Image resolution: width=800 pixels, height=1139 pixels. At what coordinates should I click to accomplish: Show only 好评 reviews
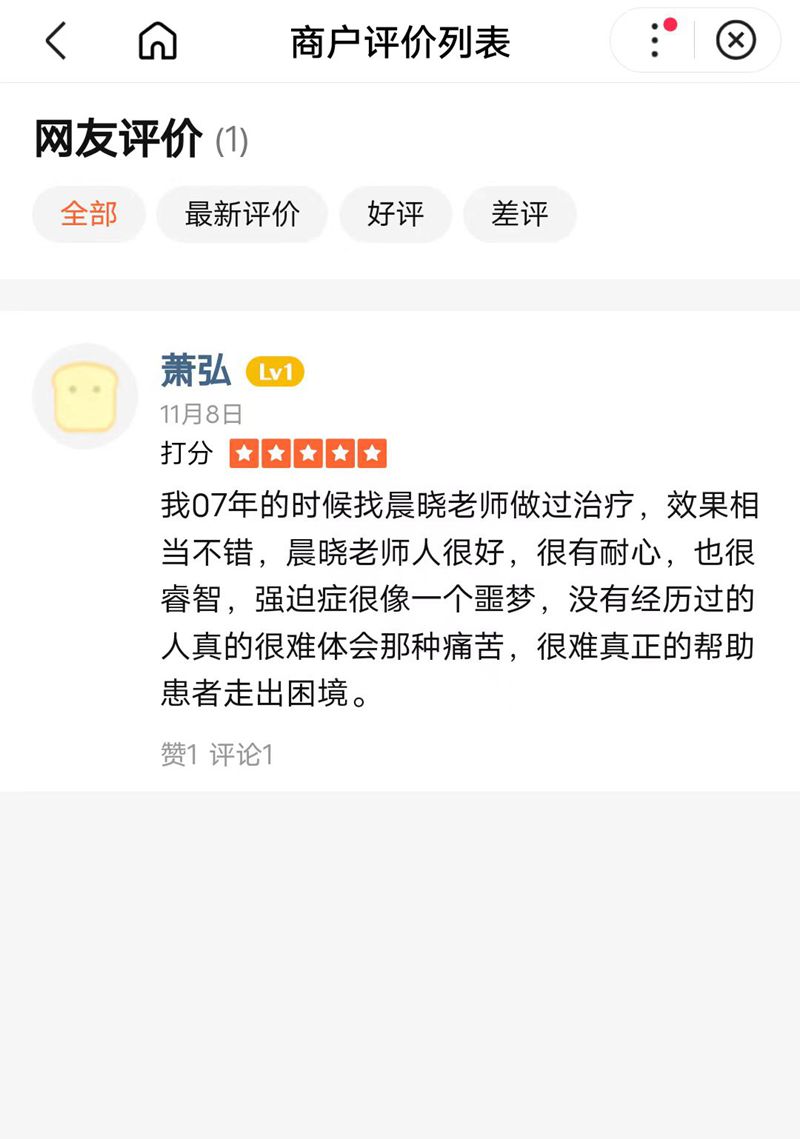395,214
